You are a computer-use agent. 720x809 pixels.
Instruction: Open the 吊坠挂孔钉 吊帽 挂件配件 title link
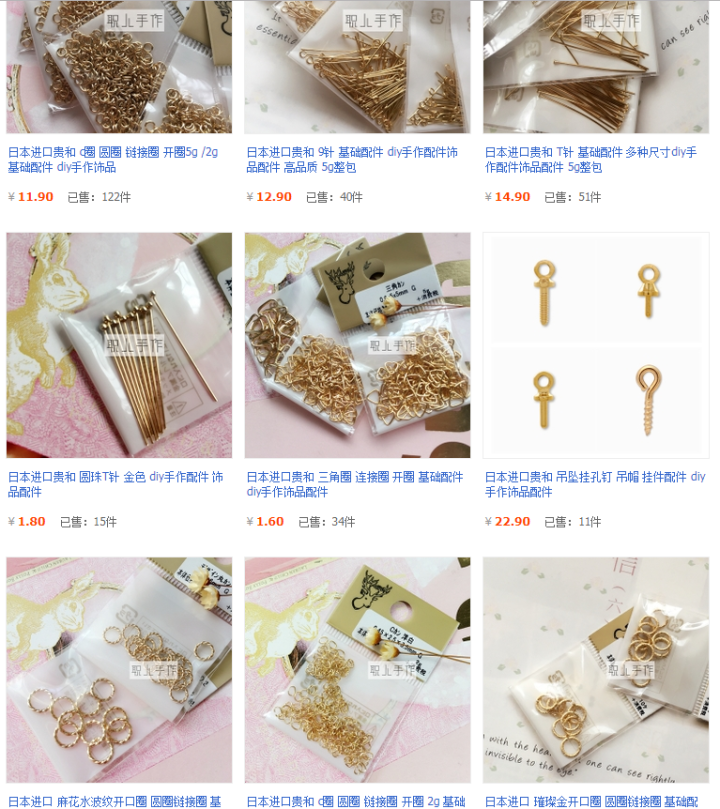tap(594, 484)
